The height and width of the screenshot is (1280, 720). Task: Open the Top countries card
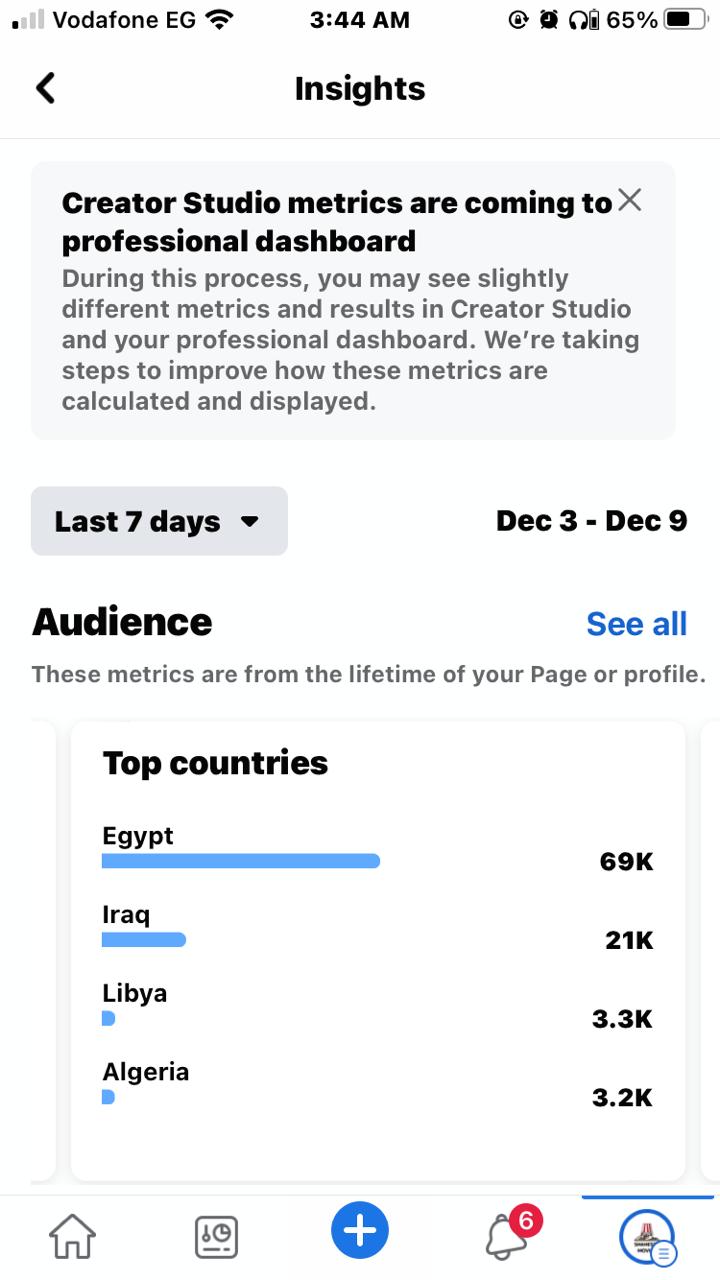(378, 952)
